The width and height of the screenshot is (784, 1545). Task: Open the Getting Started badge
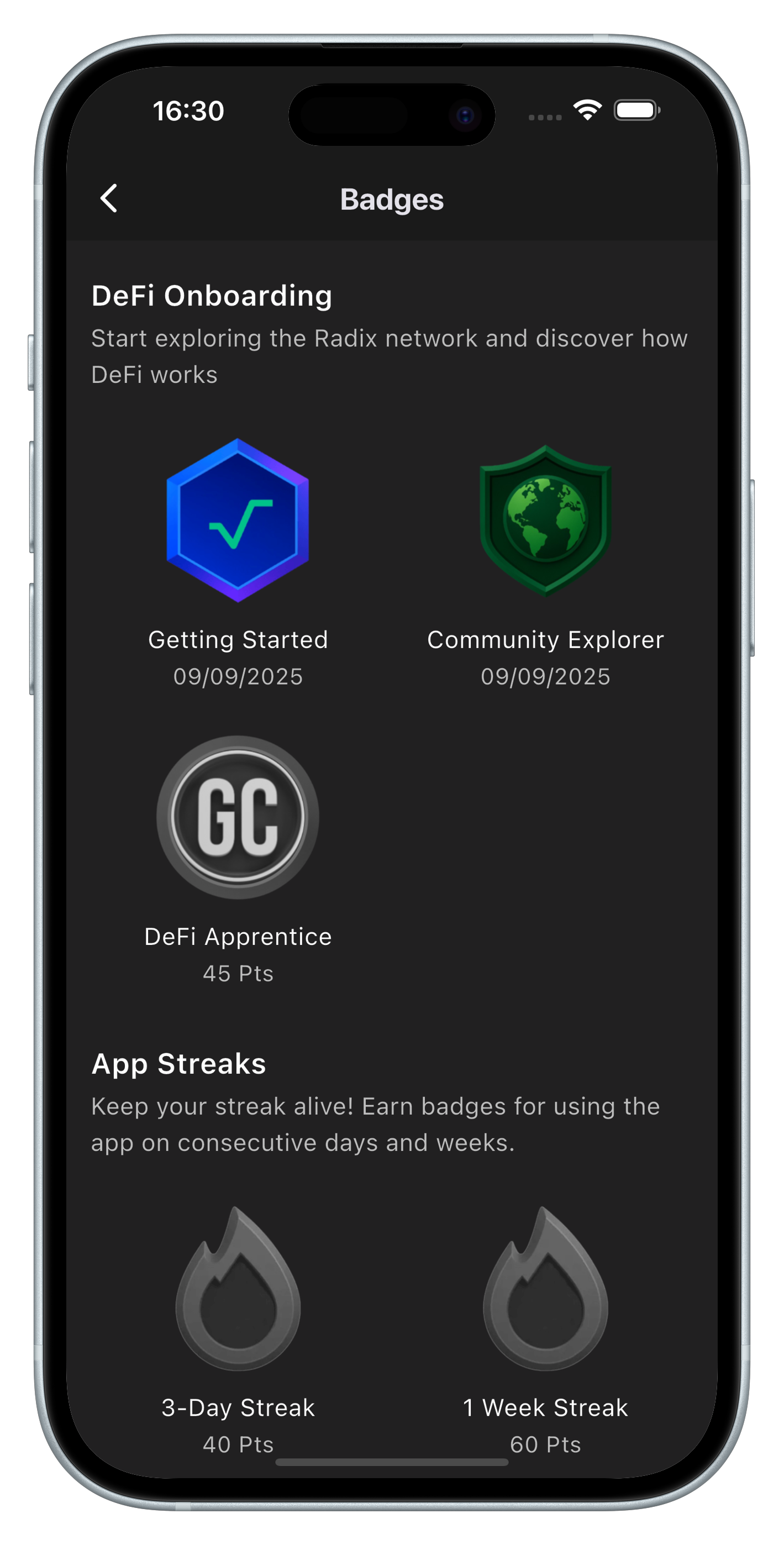point(238,521)
